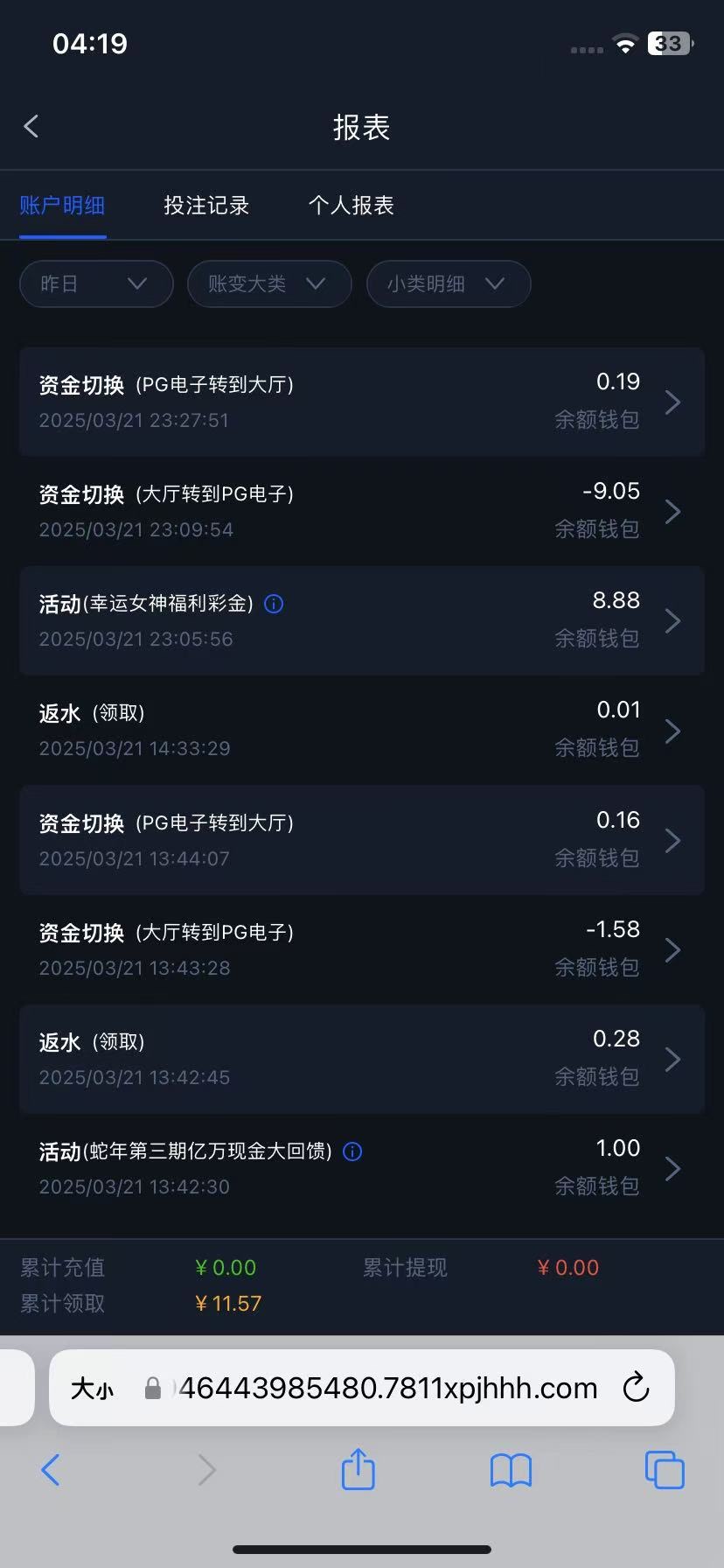Open the 0.16 资金切换 record at 13:44:07

[x=362, y=840]
